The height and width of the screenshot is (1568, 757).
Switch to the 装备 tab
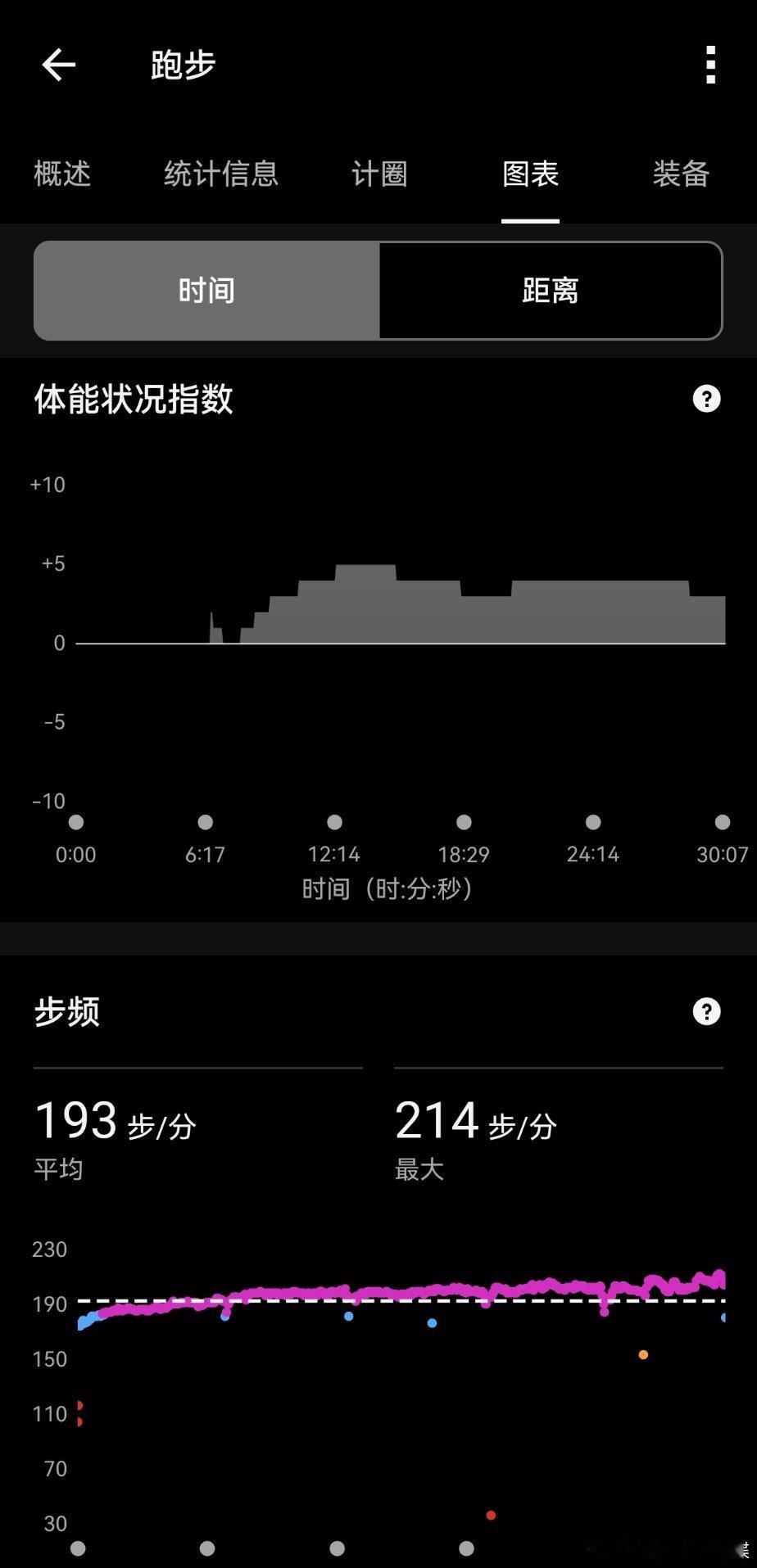[681, 174]
